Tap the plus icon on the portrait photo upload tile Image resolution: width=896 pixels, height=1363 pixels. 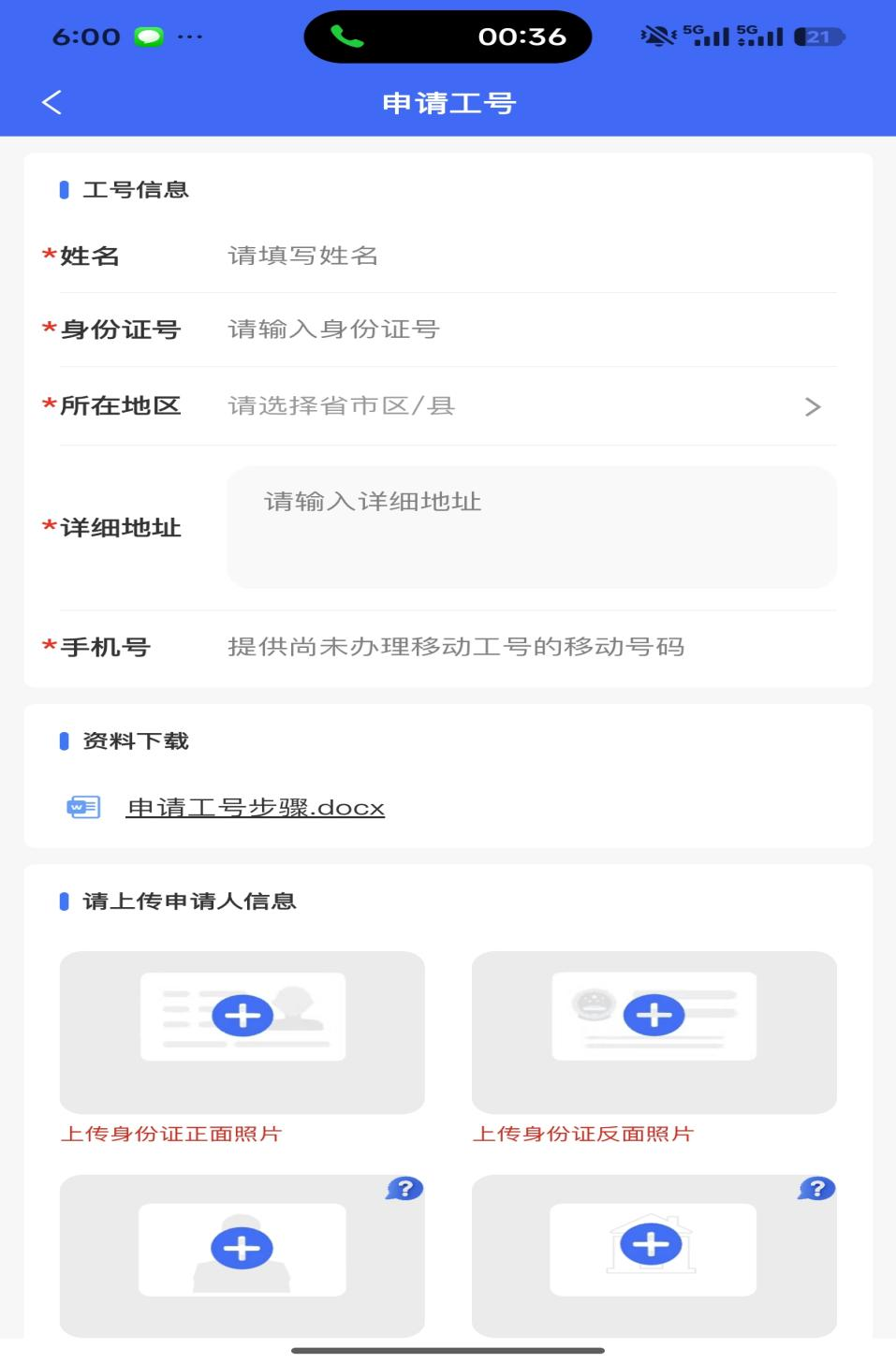(x=242, y=1247)
